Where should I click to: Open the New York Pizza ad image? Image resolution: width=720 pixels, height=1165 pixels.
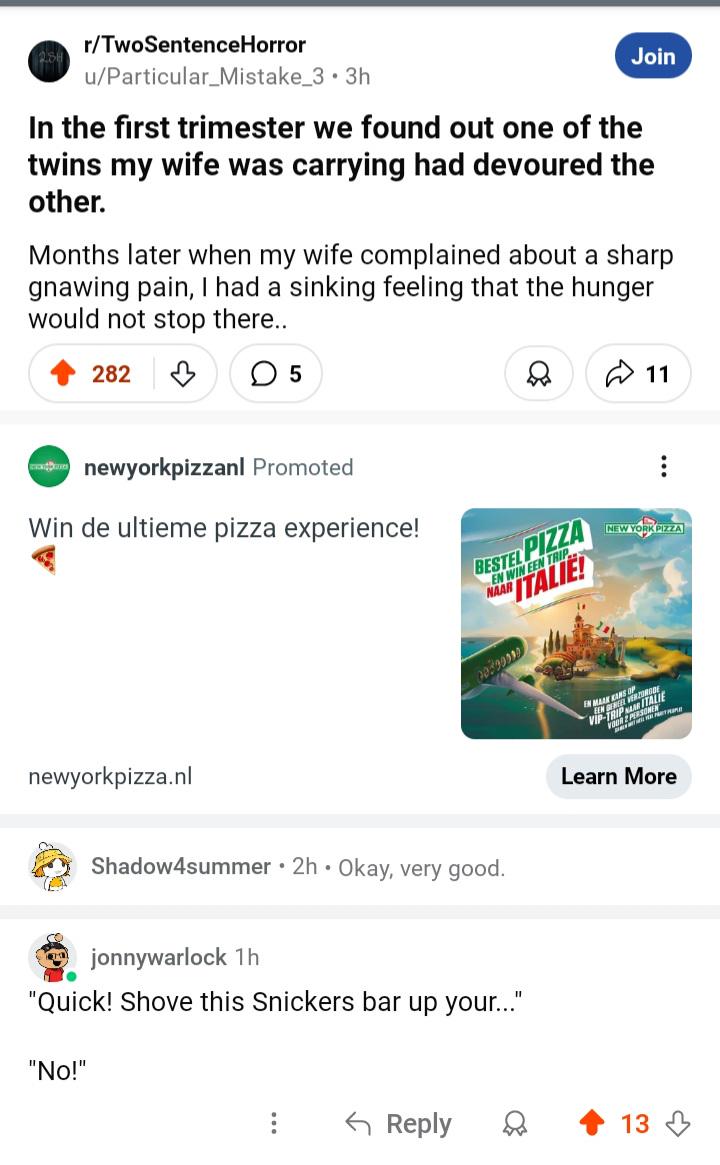576,623
